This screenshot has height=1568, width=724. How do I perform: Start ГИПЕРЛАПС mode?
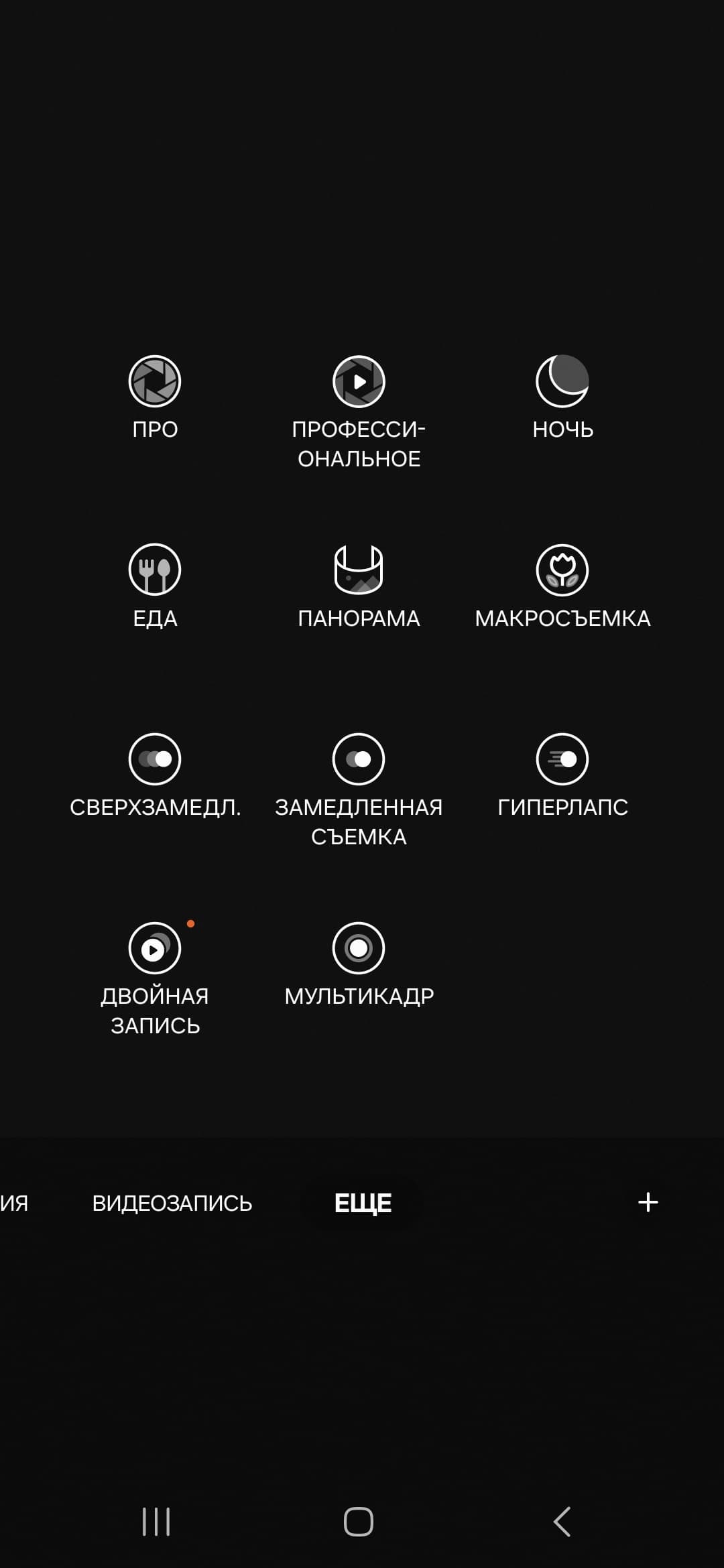click(562, 759)
